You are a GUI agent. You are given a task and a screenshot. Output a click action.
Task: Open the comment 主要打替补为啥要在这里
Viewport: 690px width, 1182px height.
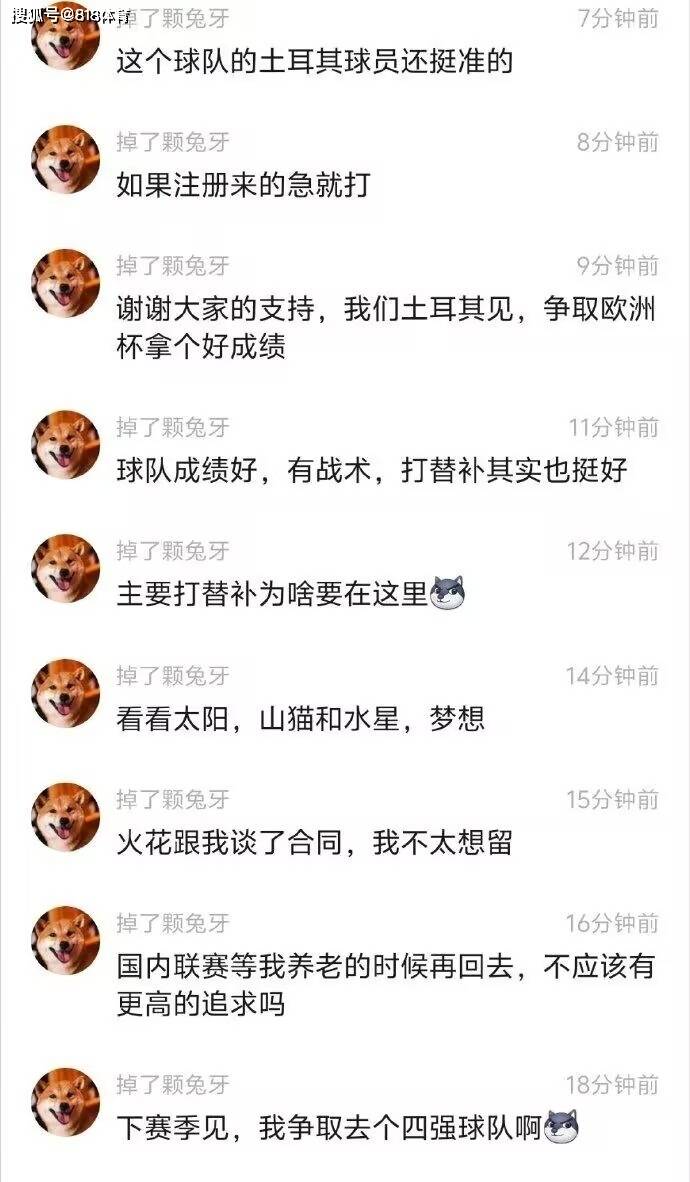tap(290, 594)
